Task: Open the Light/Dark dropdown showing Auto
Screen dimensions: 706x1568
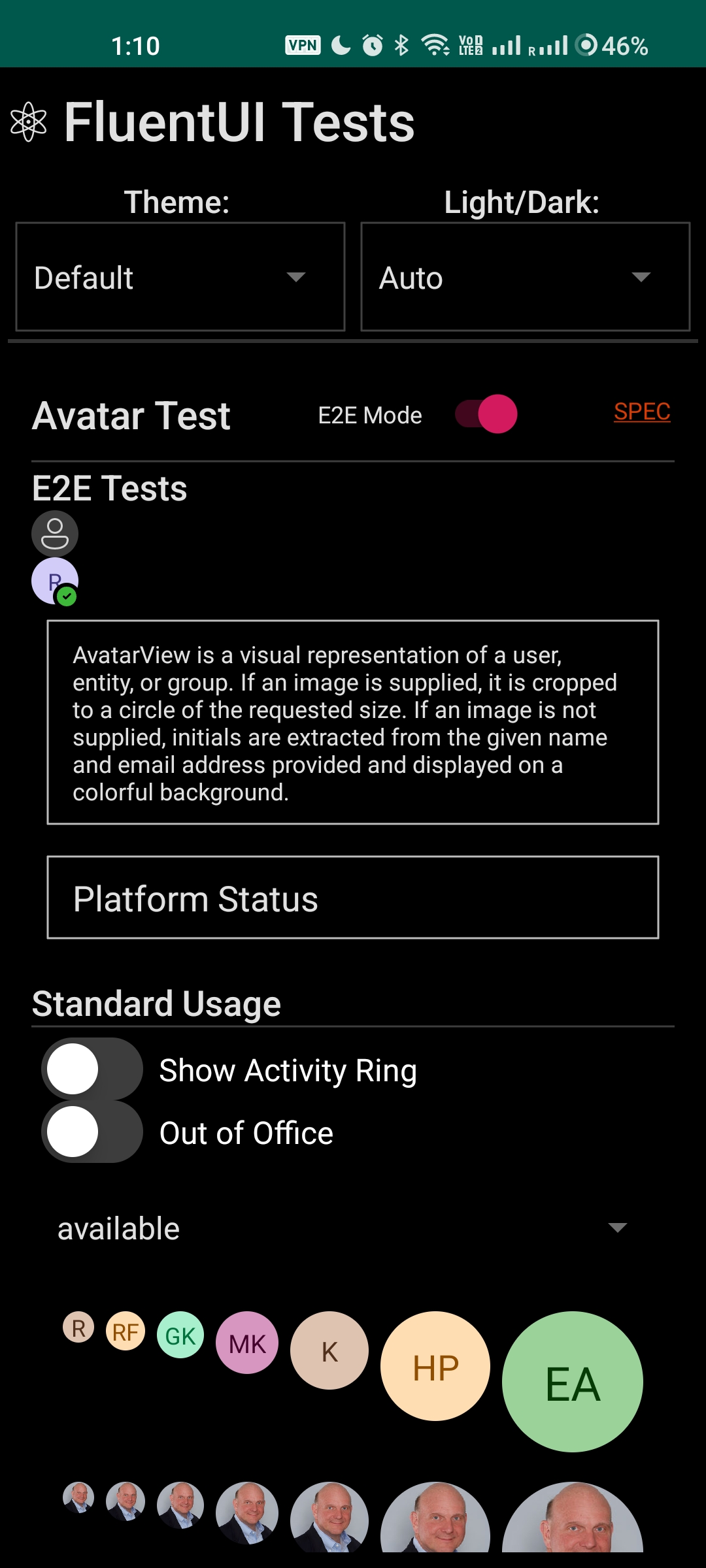Action: click(x=525, y=277)
